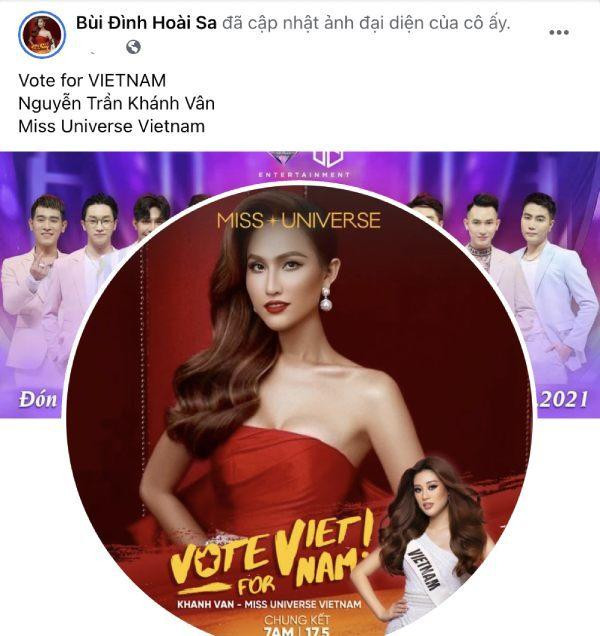Open Bùi Đình Hoài Sa's profile picture
This screenshot has height=636, width=600.
(41, 34)
